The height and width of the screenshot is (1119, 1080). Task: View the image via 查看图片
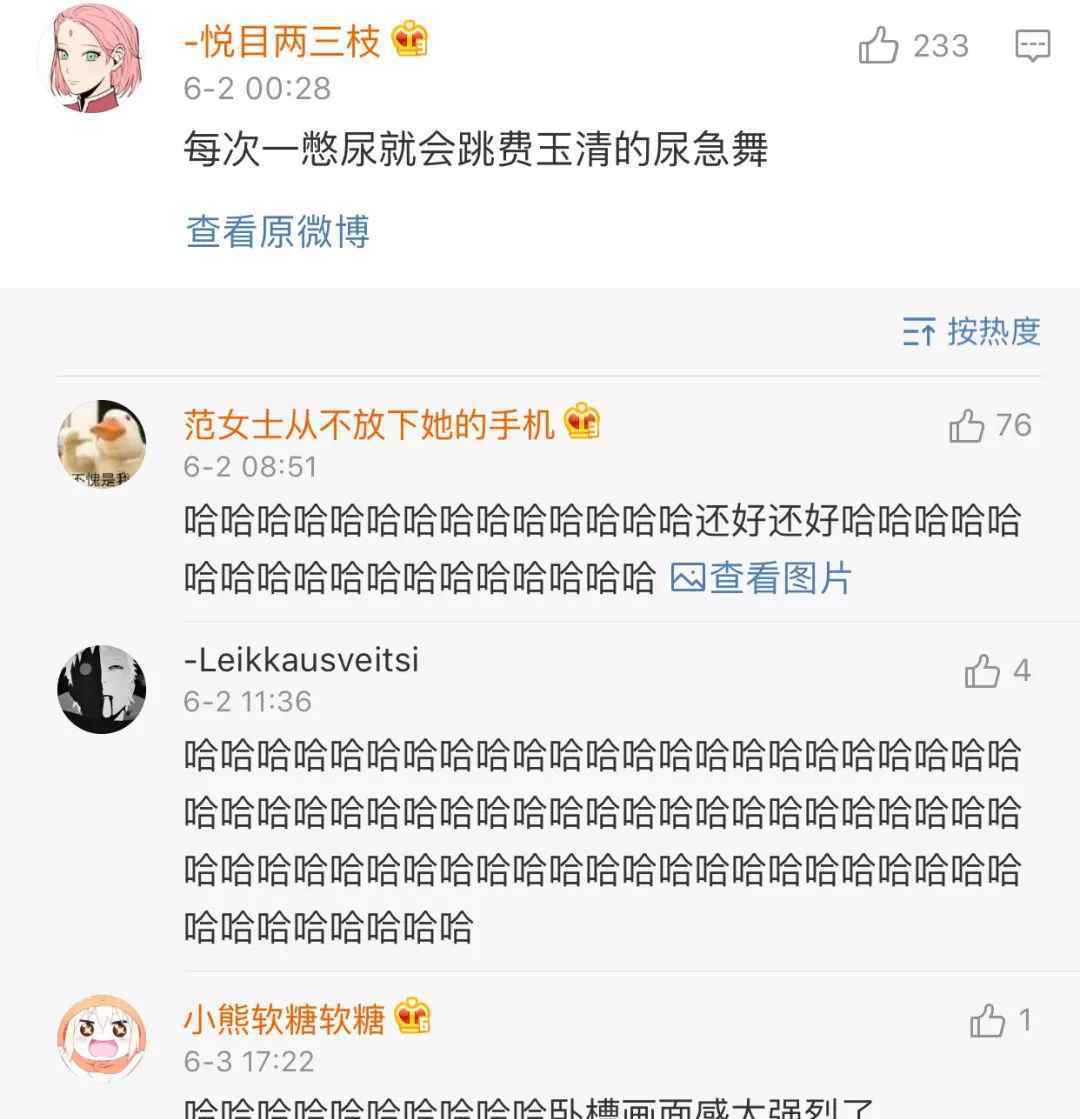point(760,577)
